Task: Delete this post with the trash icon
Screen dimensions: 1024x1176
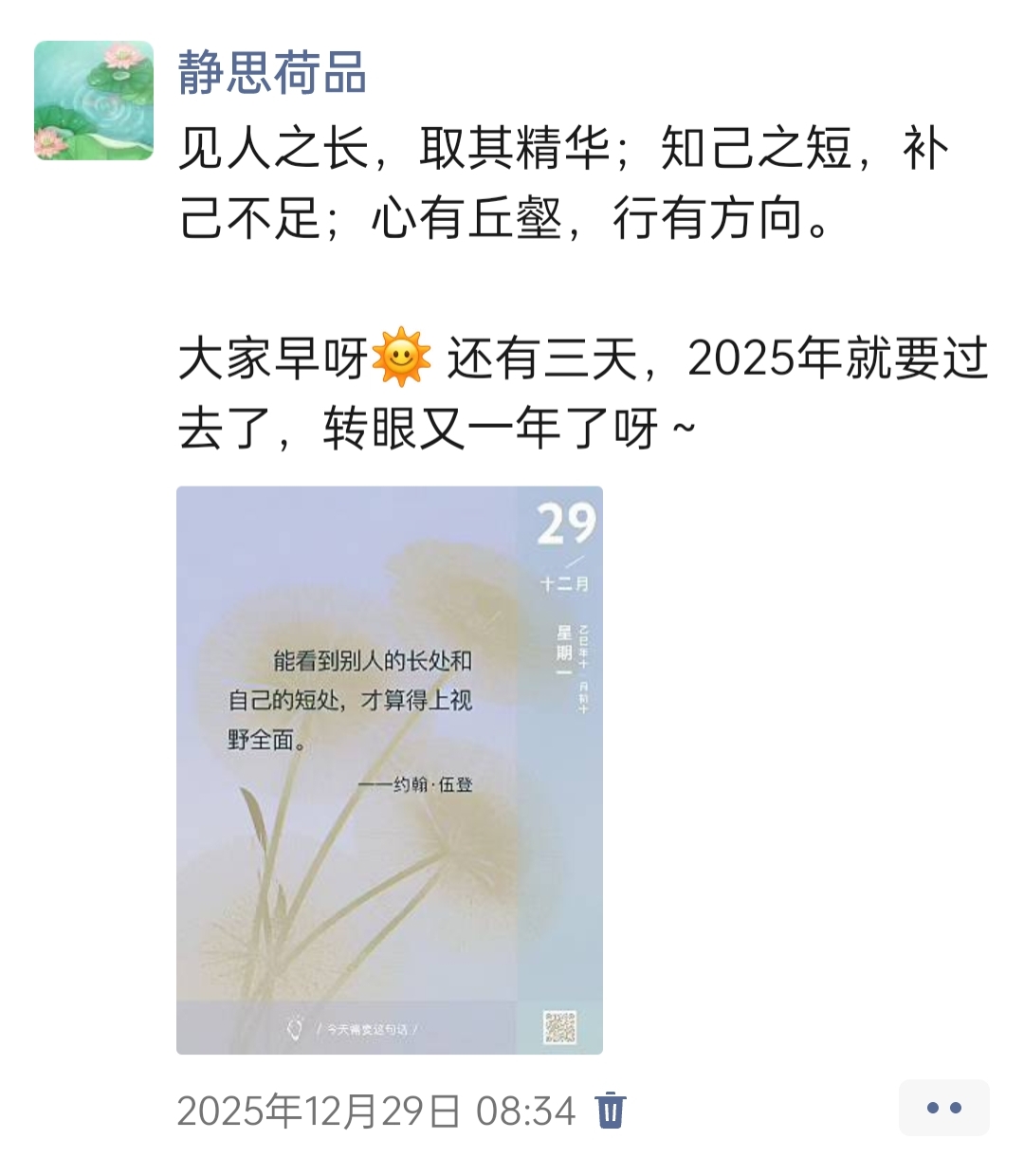Action: coord(611,1110)
